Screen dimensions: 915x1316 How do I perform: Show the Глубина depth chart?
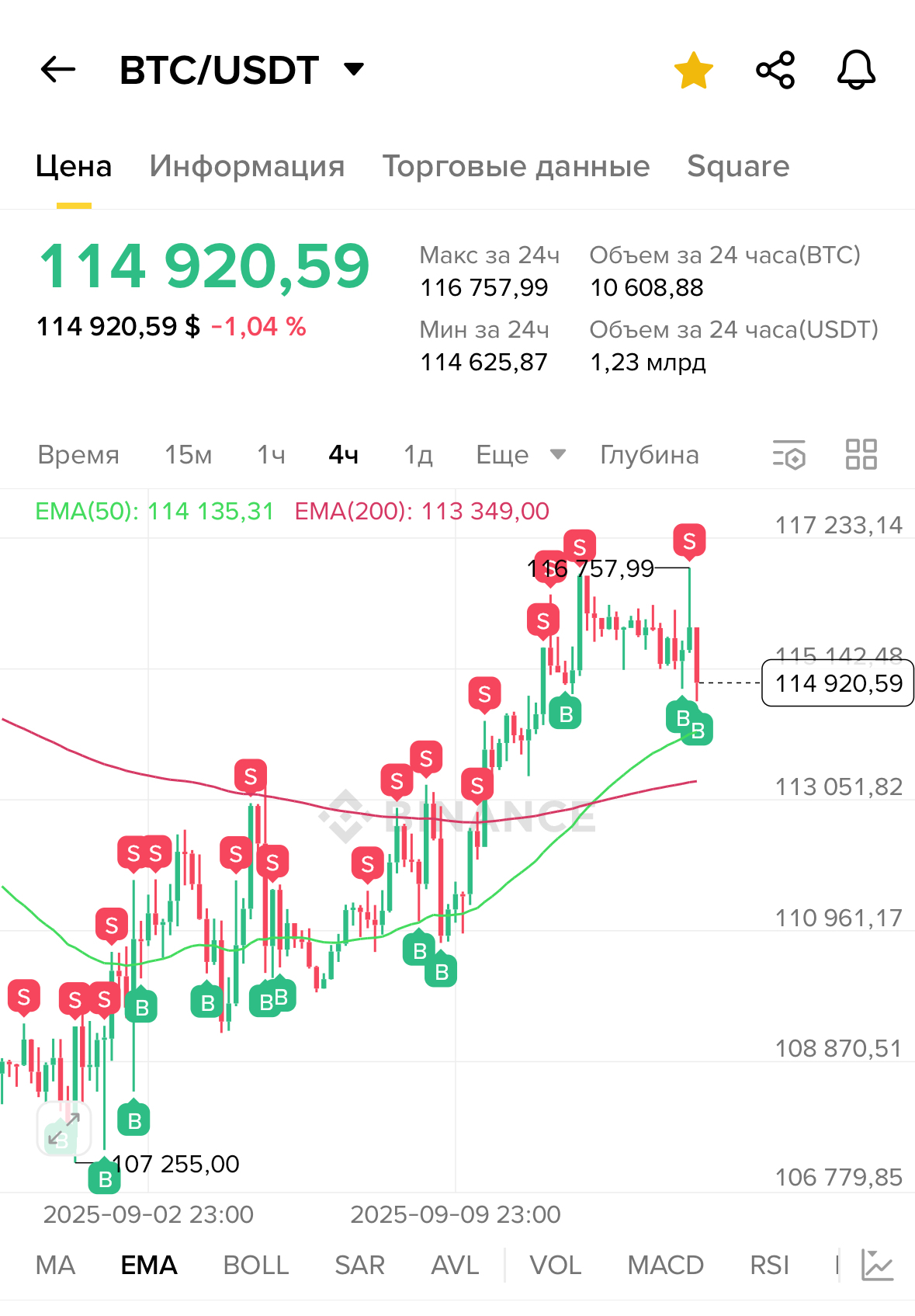tap(649, 455)
